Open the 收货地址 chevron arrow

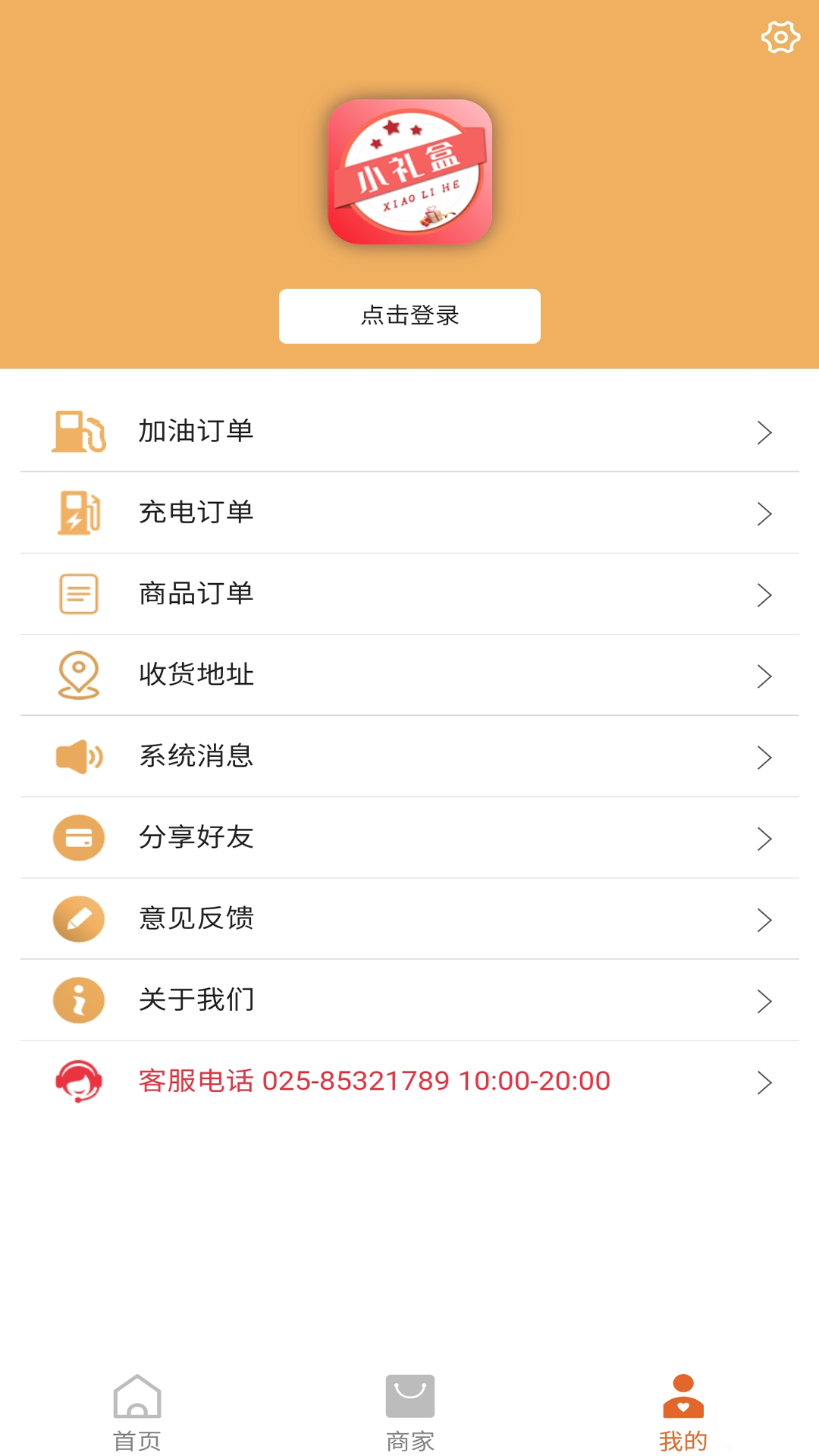click(764, 675)
